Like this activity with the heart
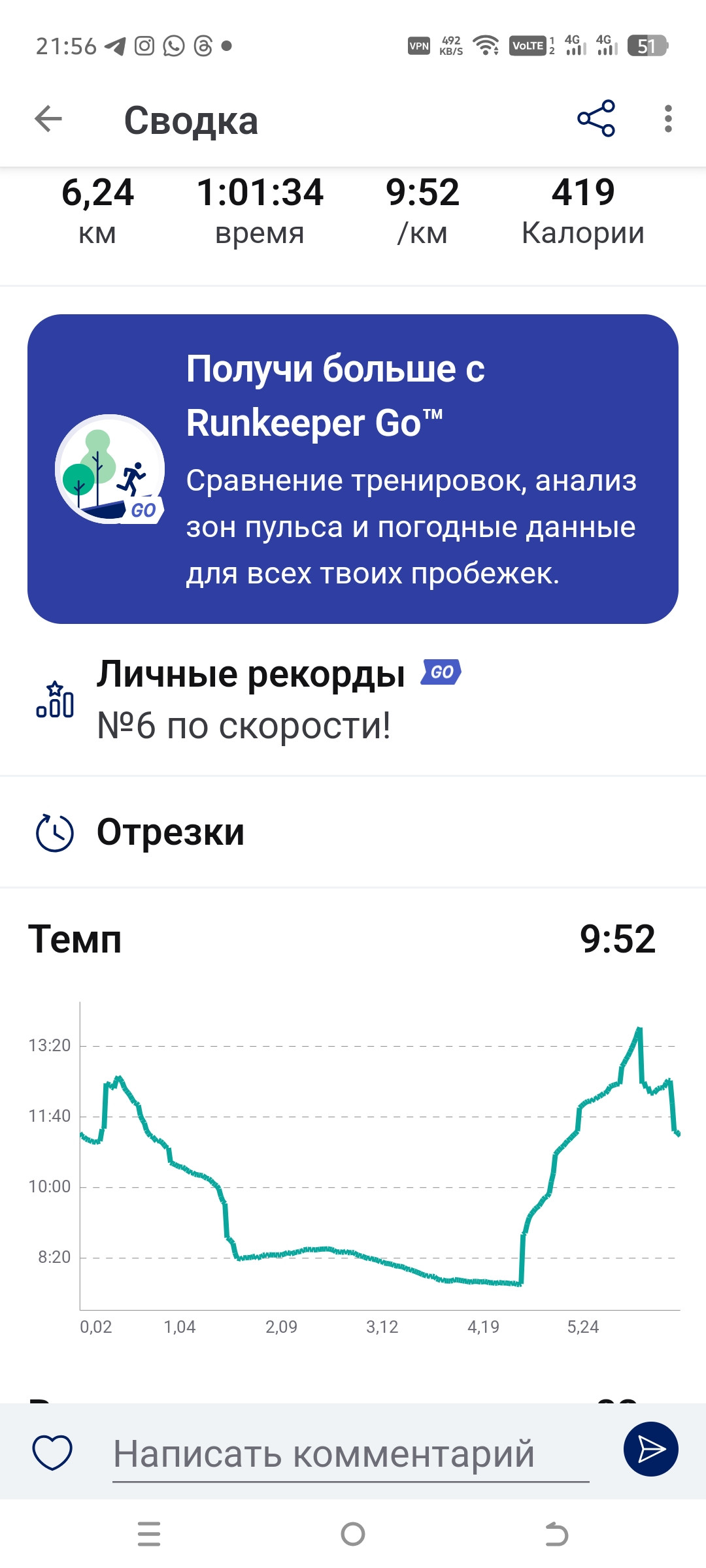The width and height of the screenshot is (706, 1568). (x=52, y=1452)
